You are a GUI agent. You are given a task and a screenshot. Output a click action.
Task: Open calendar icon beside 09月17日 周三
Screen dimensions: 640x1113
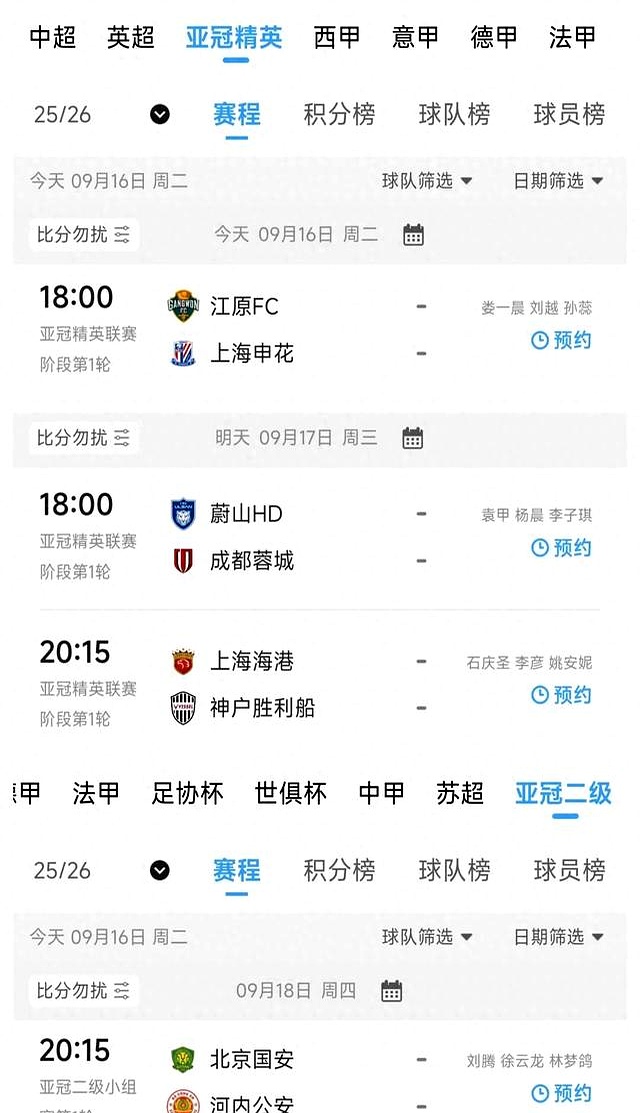413,438
